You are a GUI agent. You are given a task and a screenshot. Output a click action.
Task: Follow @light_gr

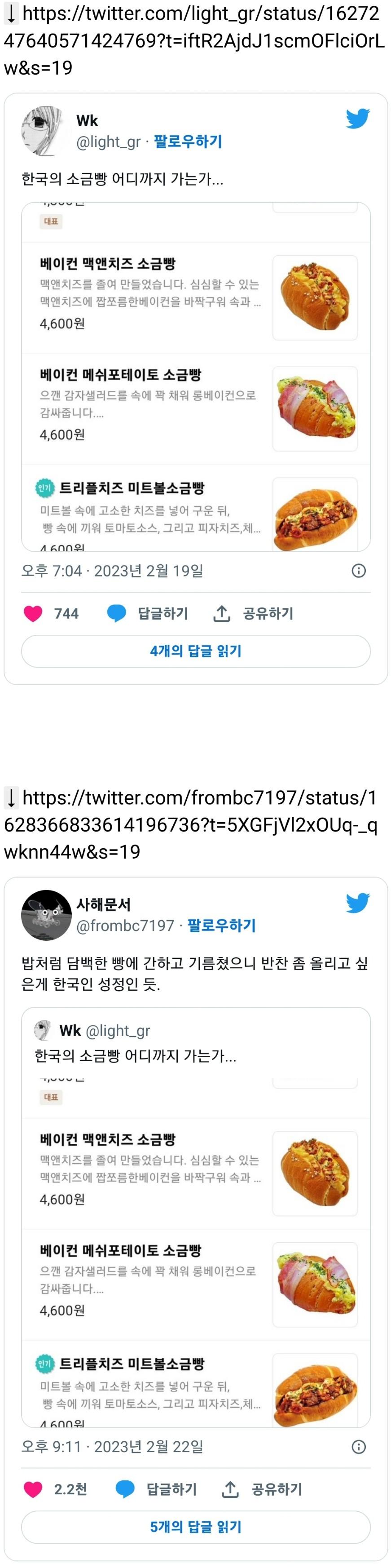click(187, 142)
